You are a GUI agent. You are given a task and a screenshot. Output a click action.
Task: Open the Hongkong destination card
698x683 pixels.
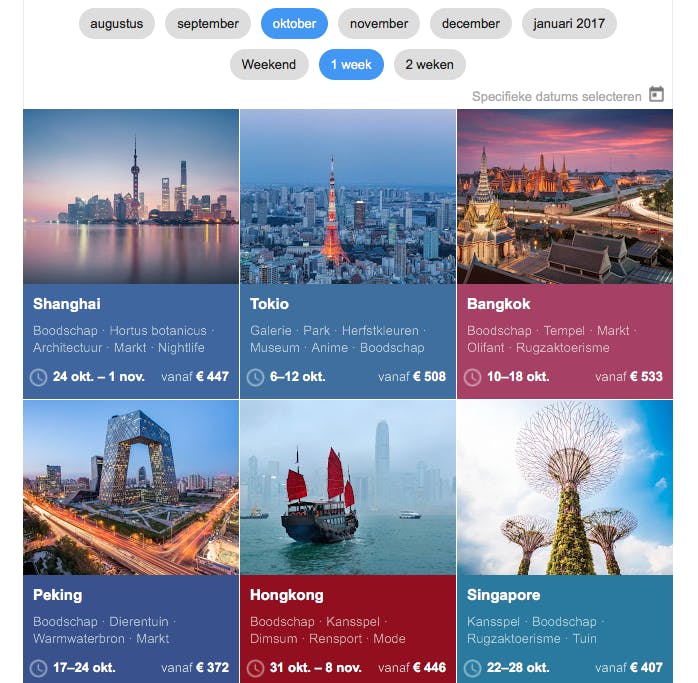(348, 540)
